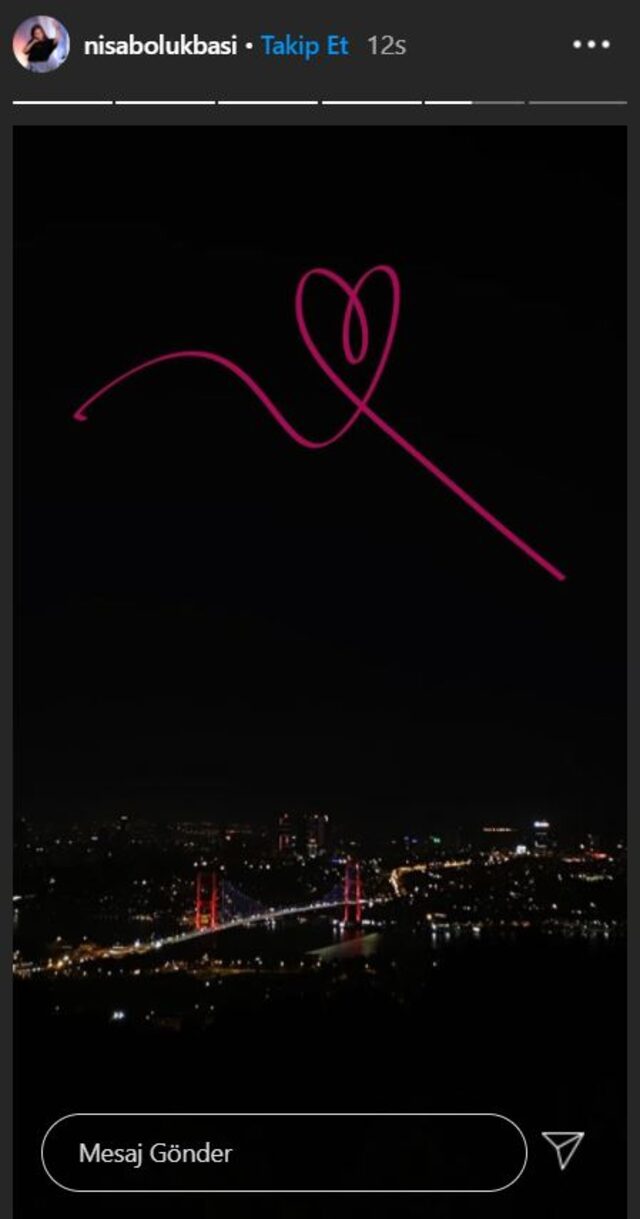This screenshot has width=640, height=1219.
Task: Open the nisabolukbasi username link
Action: (x=161, y=46)
